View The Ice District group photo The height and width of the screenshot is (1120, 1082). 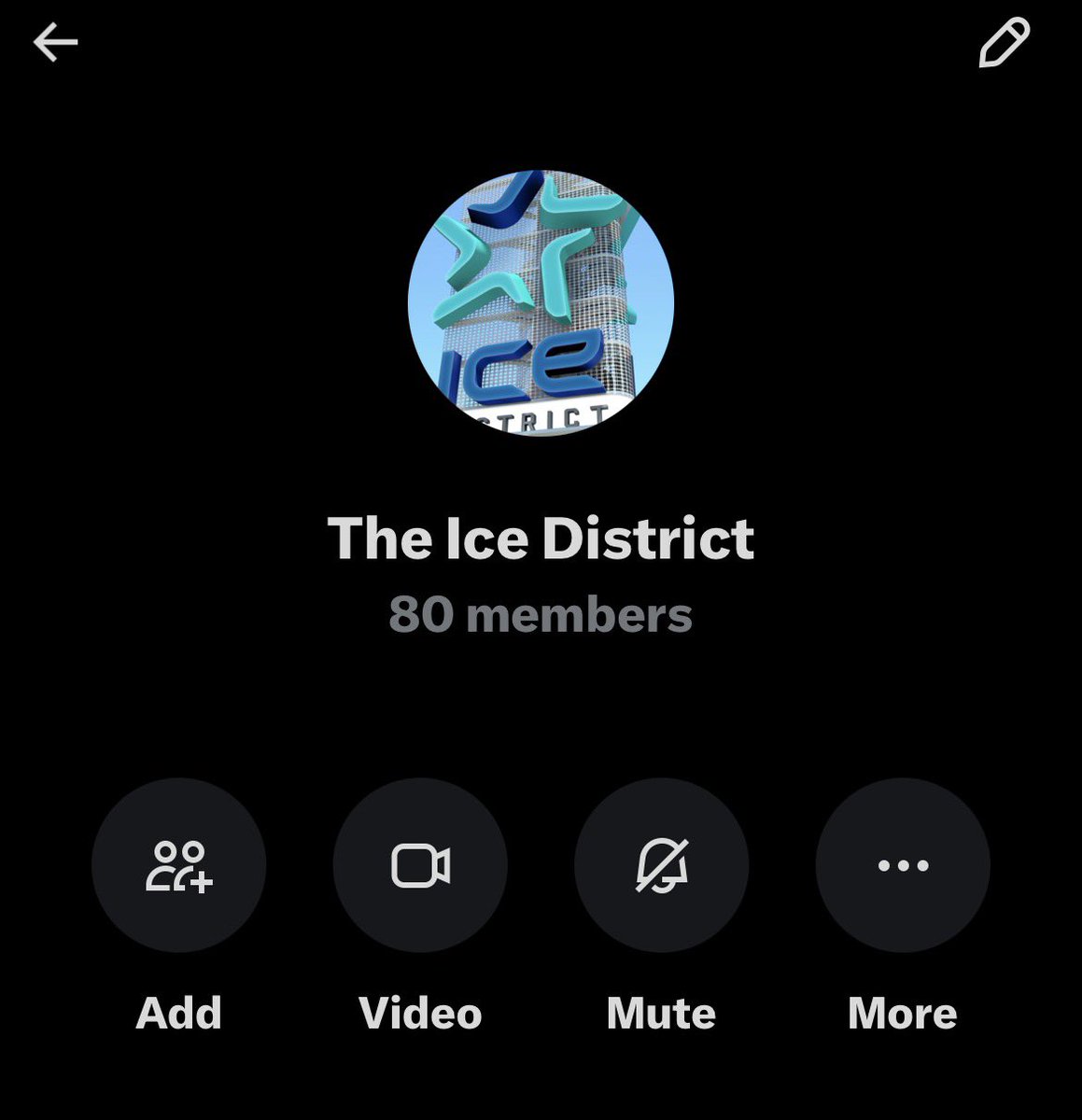coord(541,302)
